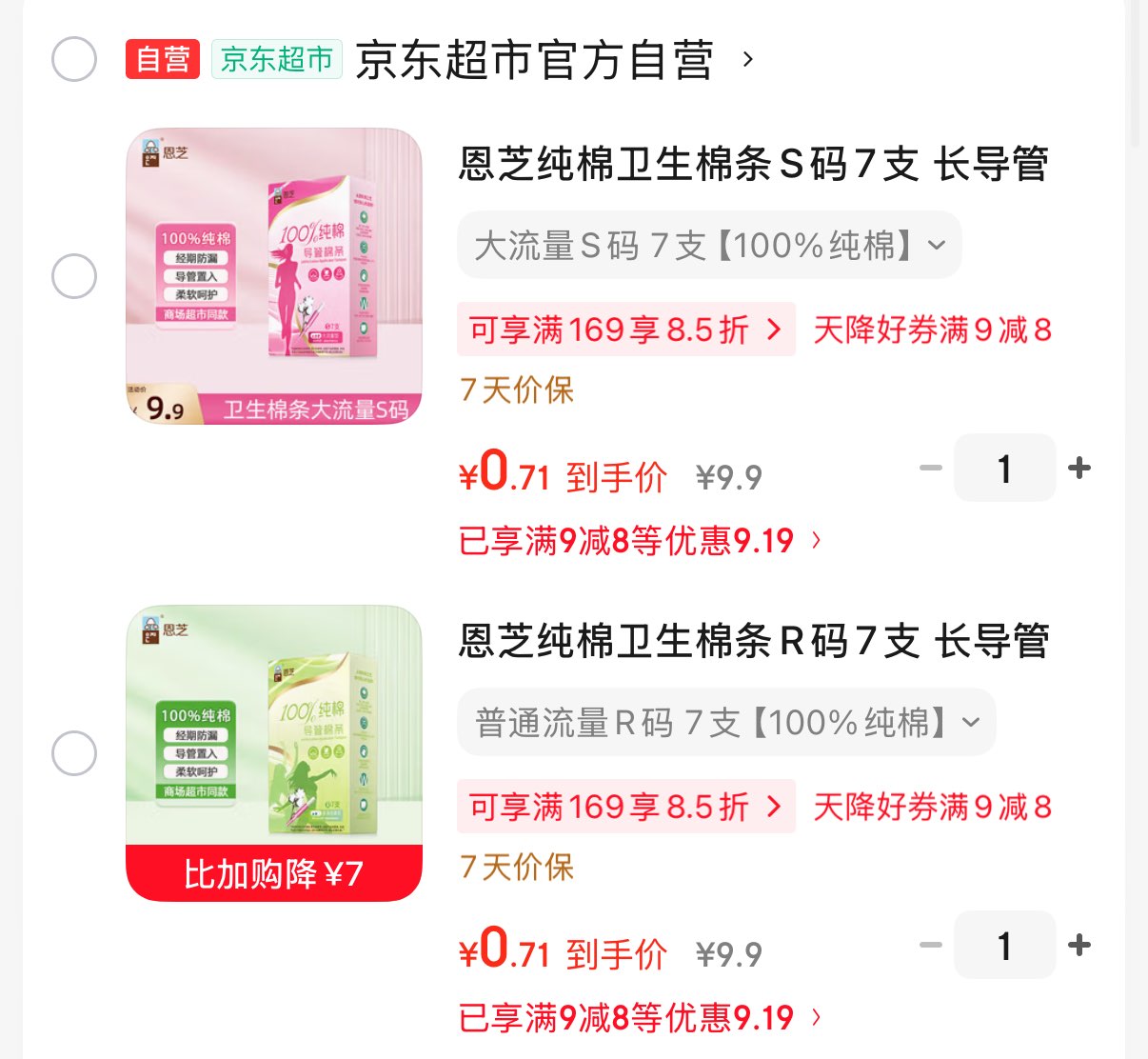Increase quantity of S码 tampon item
The width and height of the screenshot is (1148, 1059).
coord(1079,468)
